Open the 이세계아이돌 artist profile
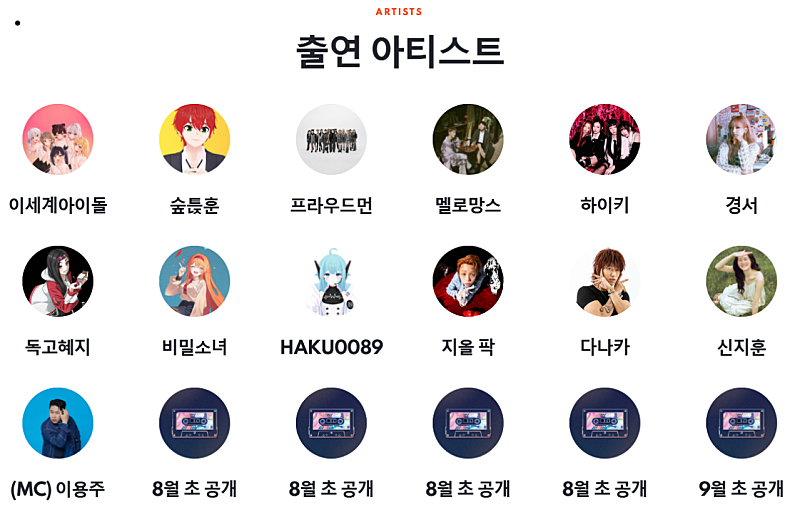Screen dimensions: 800x517 tap(58, 140)
